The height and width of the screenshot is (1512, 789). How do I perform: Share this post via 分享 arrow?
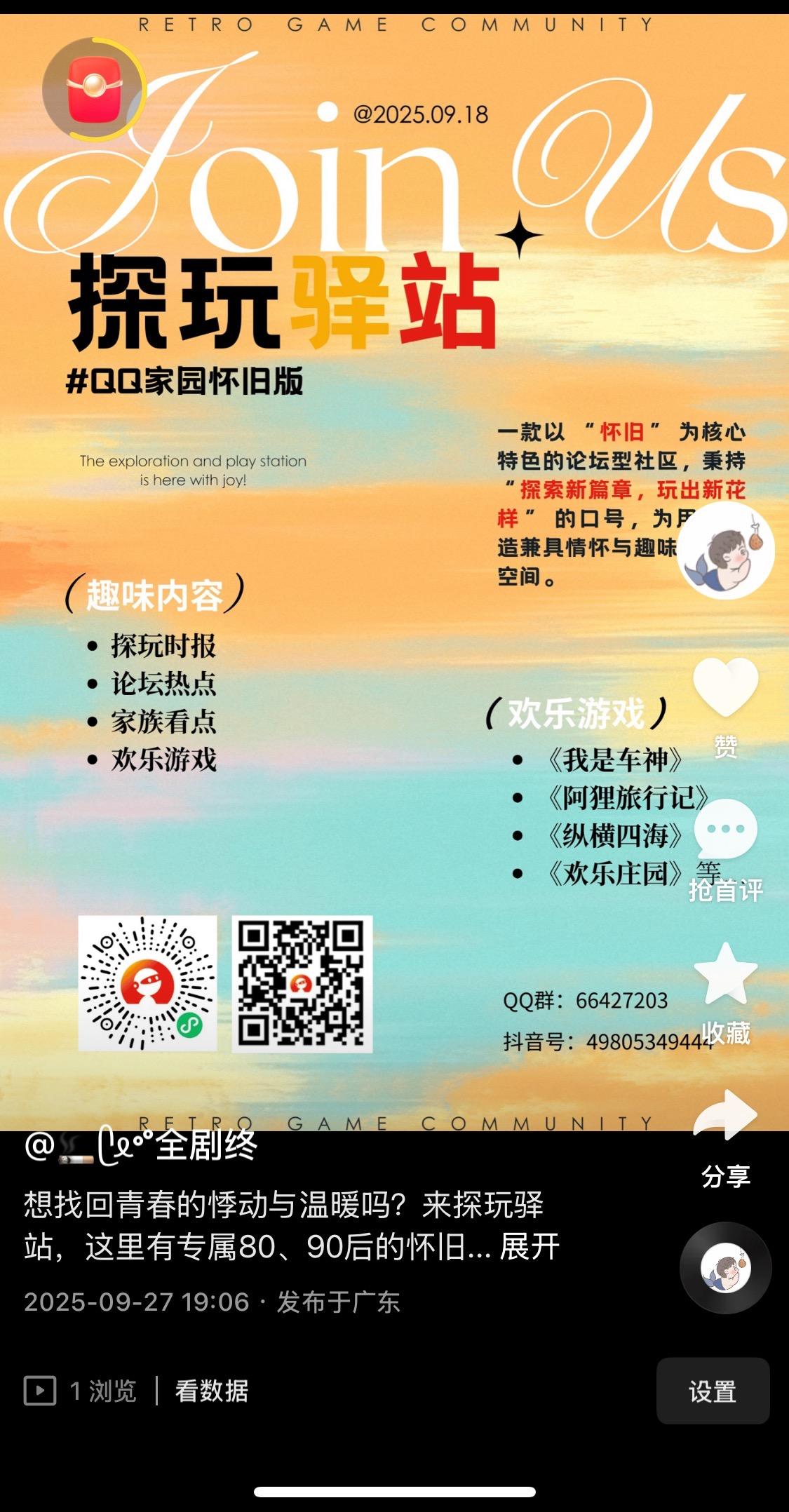pos(725,1116)
